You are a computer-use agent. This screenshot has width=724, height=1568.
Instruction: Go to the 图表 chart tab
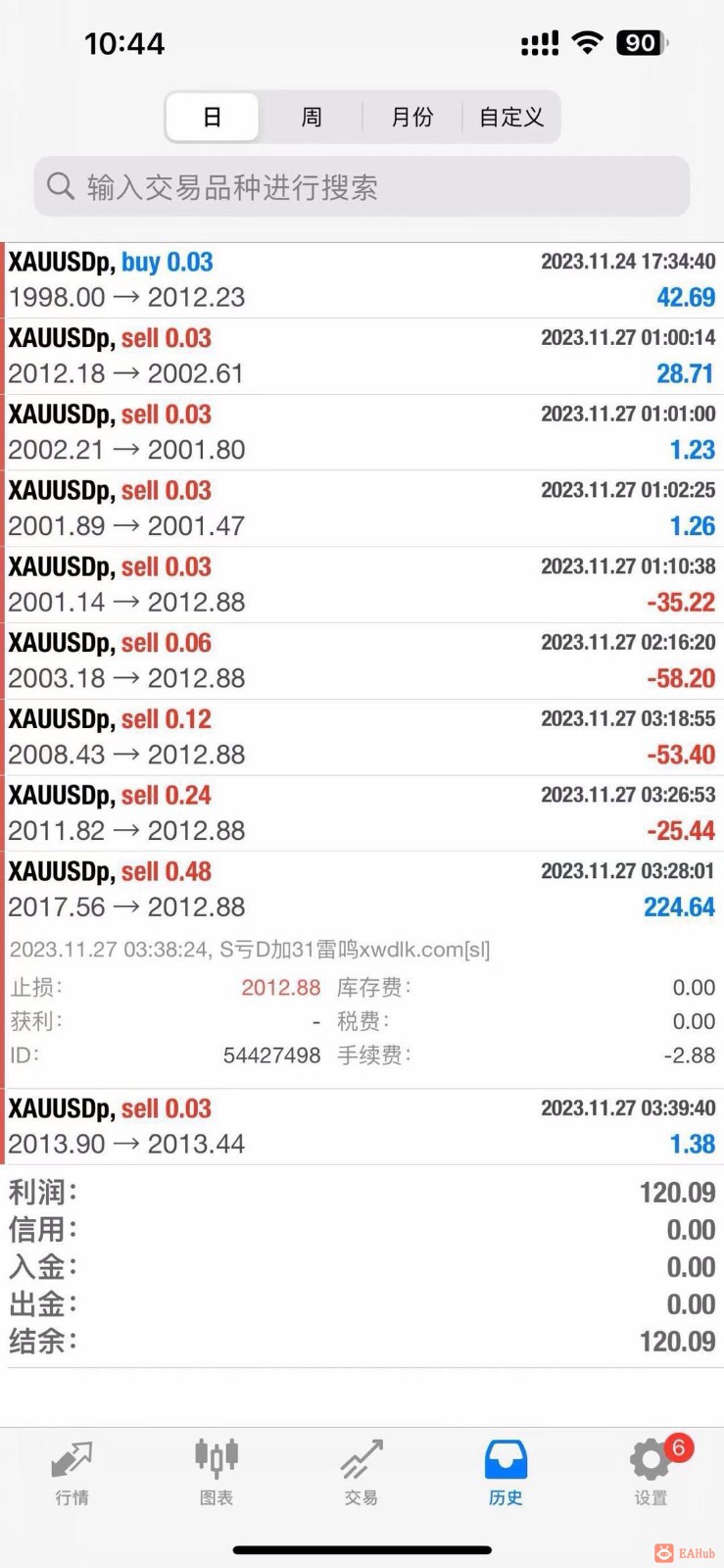tap(217, 1472)
